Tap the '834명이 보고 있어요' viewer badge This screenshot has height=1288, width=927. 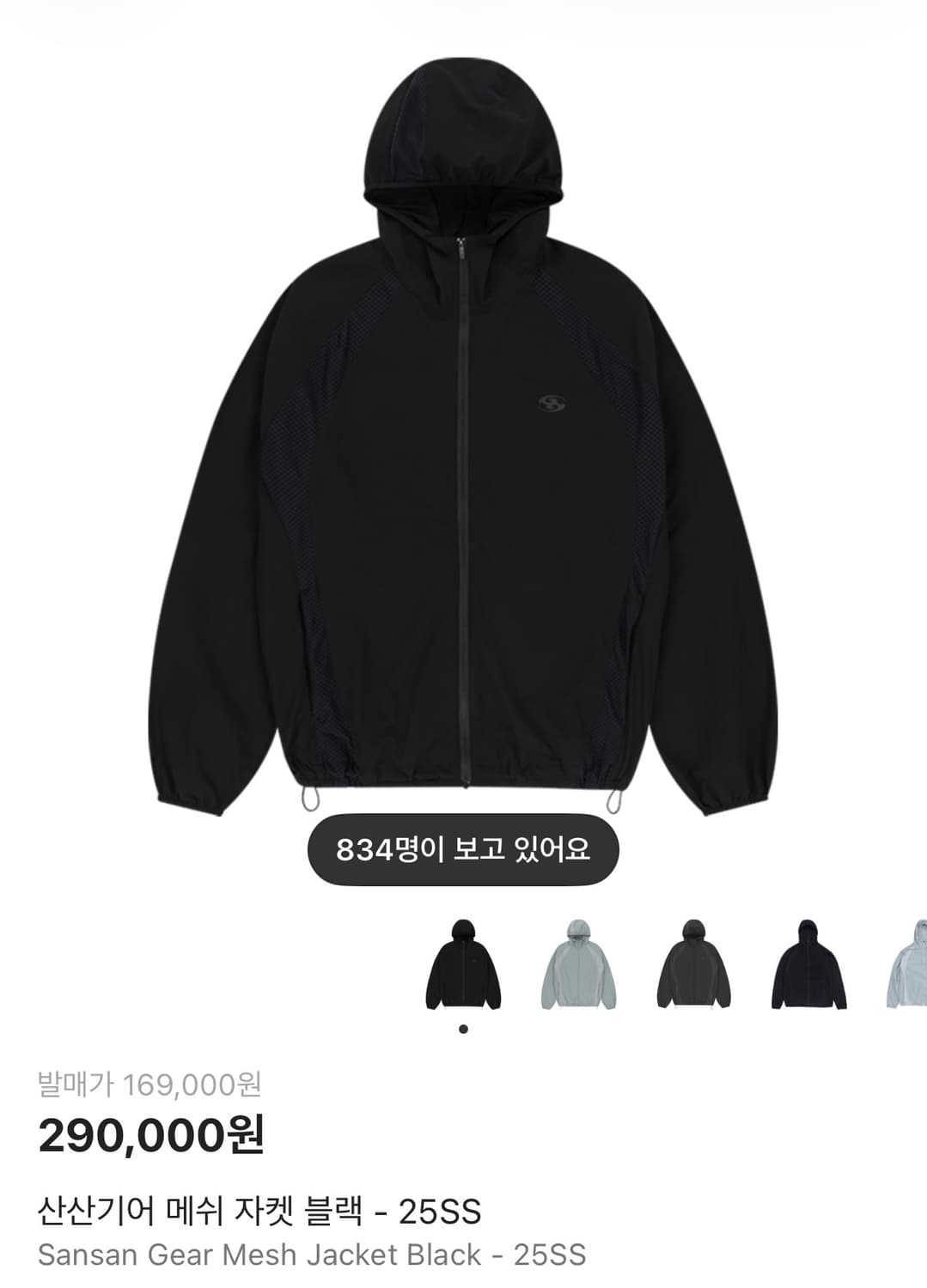[464, 848]
